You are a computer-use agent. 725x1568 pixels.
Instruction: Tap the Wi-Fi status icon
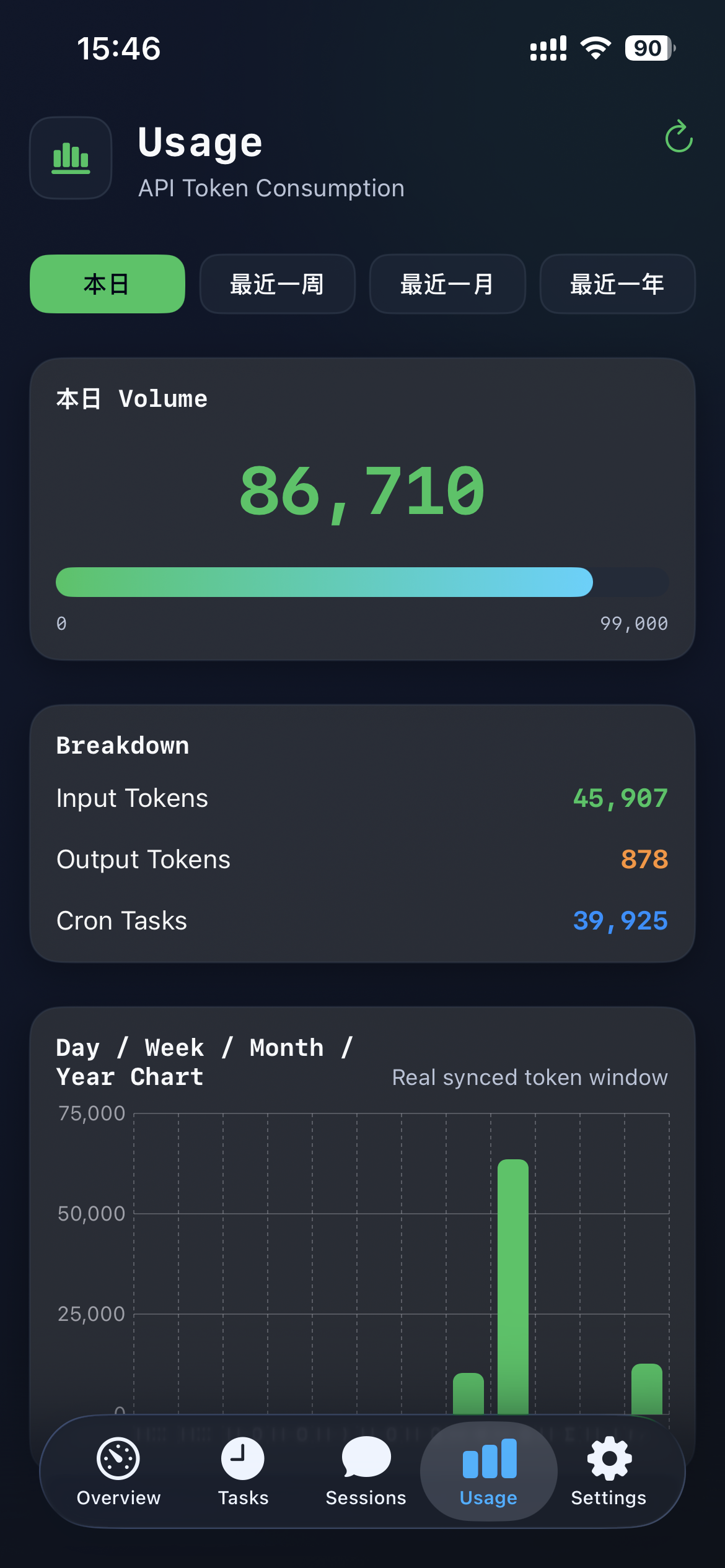point(594,48)
